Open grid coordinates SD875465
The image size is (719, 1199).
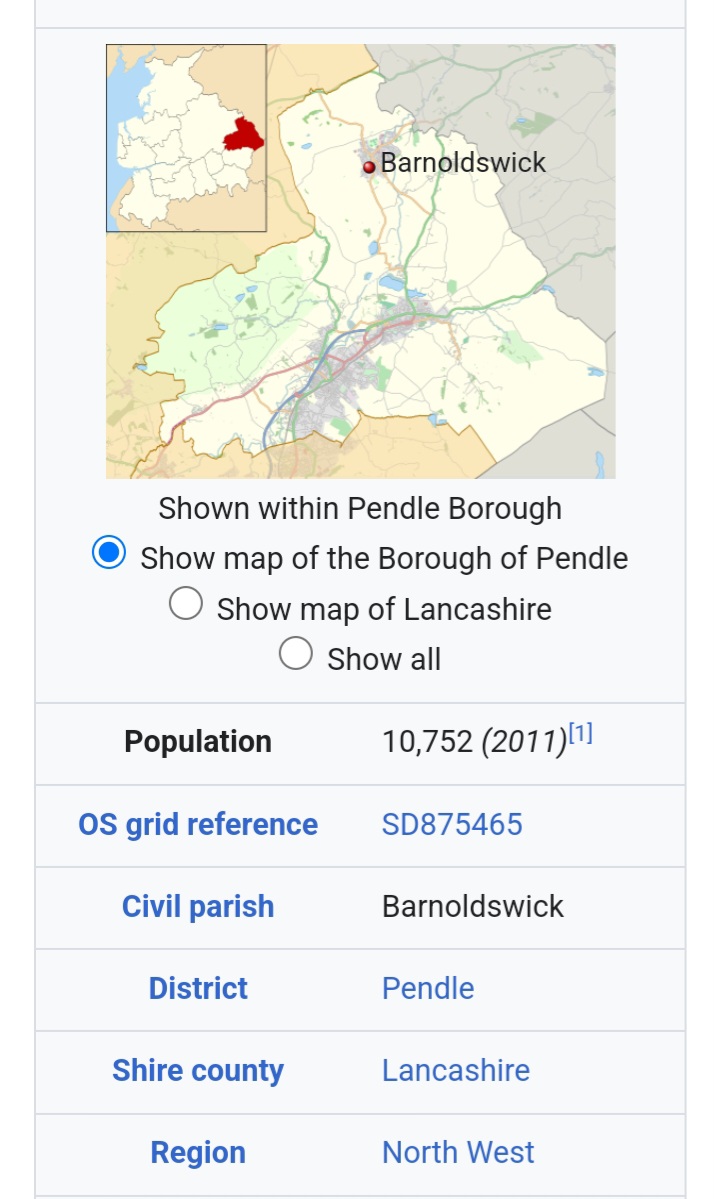point(452,824)
